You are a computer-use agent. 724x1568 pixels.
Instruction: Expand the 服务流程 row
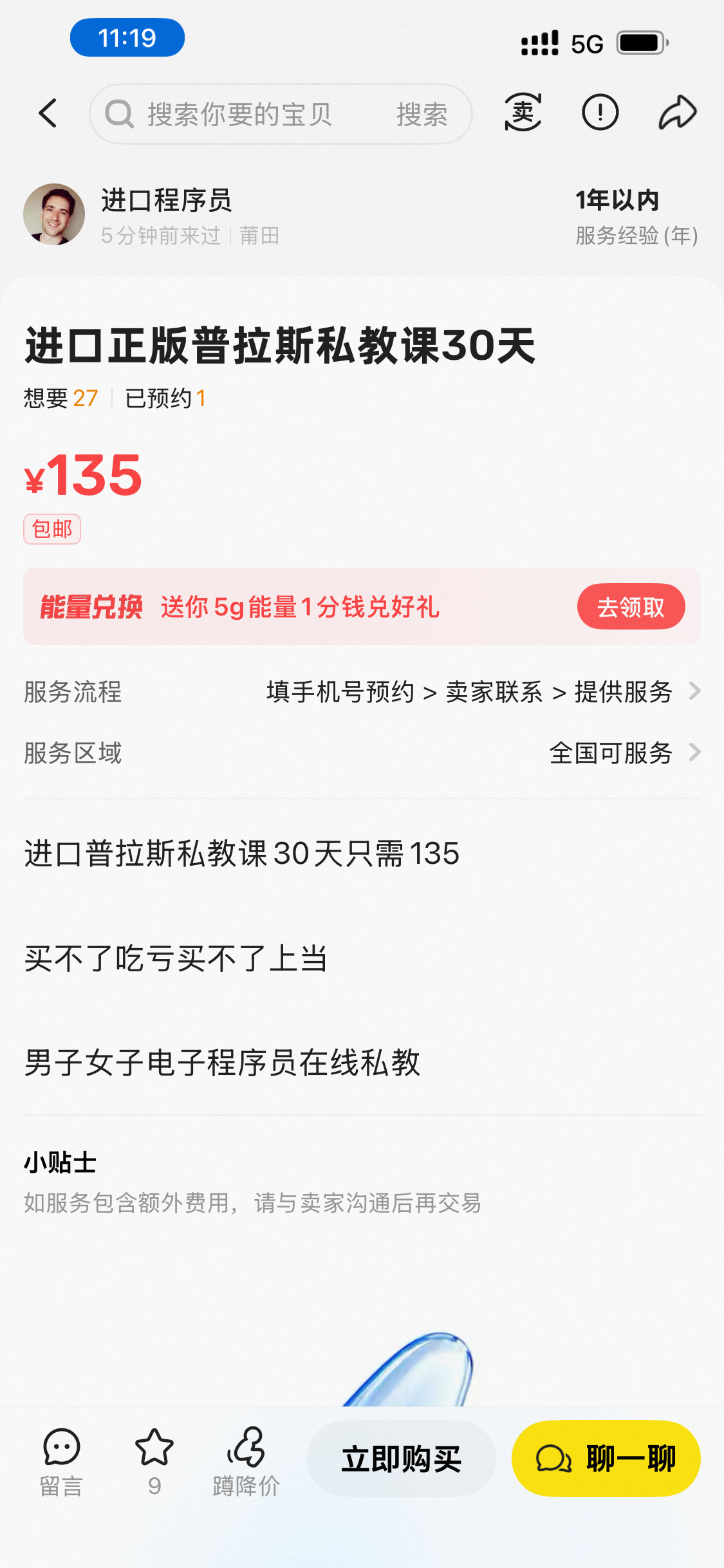click(362, 692)
